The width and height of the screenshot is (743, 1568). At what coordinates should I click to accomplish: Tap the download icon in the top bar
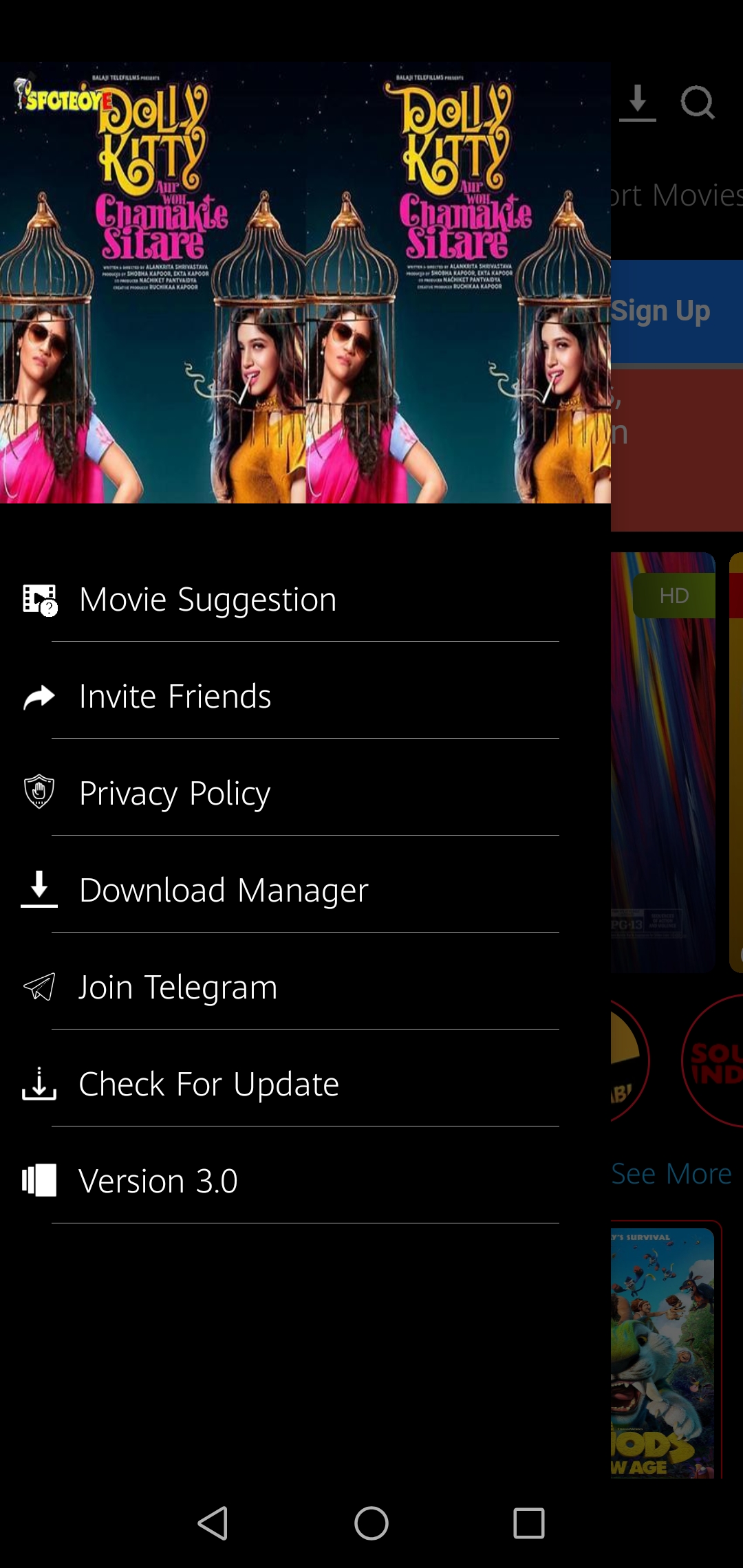[x=638, y=103]
